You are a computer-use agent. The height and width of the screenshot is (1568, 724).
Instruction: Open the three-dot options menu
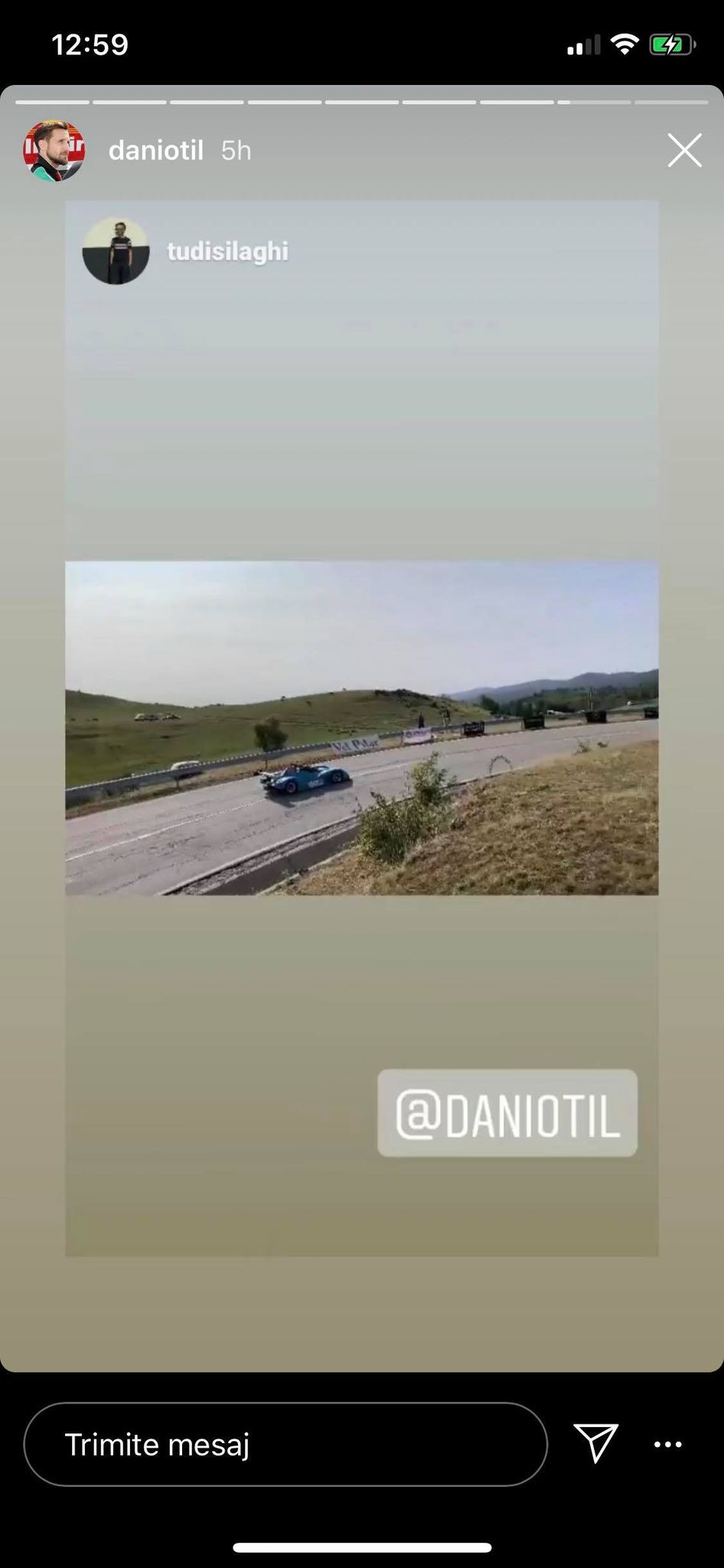click(667, 1445)
